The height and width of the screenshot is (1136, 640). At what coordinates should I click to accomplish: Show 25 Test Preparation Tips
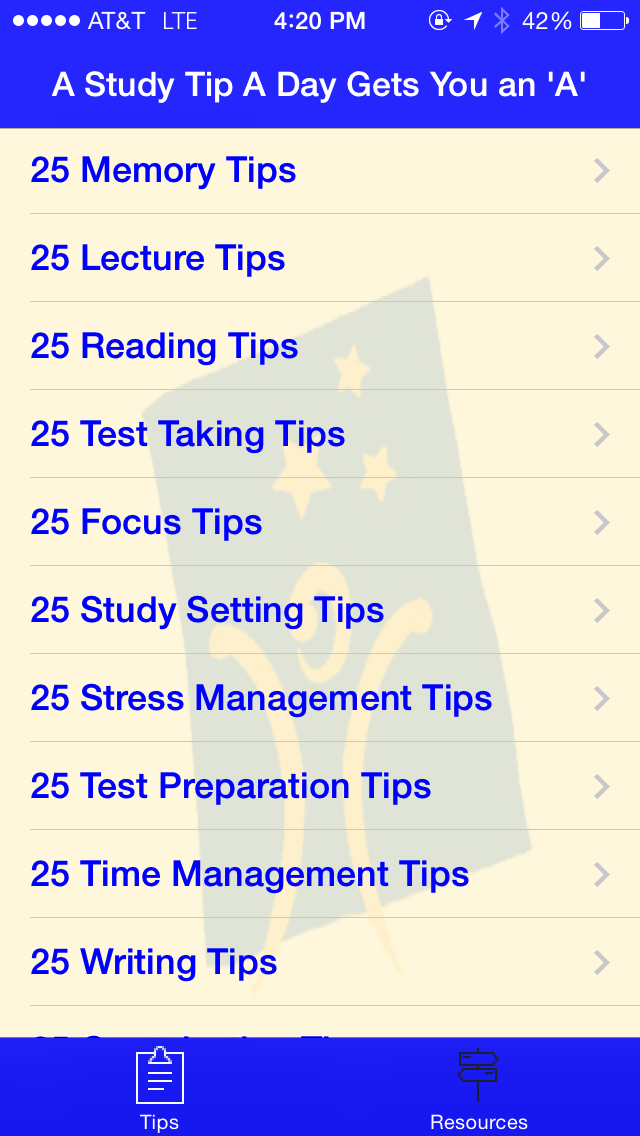320,786
